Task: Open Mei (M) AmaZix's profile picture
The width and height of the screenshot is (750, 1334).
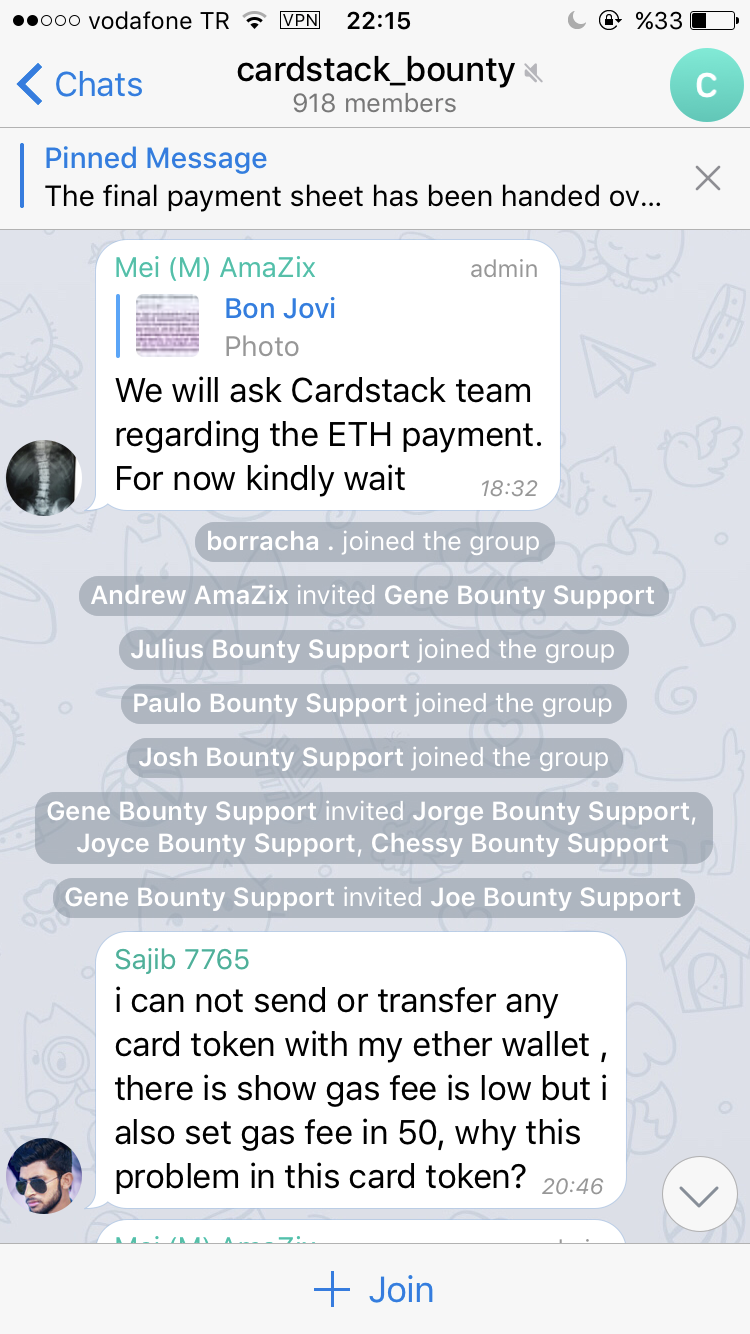Action: (43, 477)
